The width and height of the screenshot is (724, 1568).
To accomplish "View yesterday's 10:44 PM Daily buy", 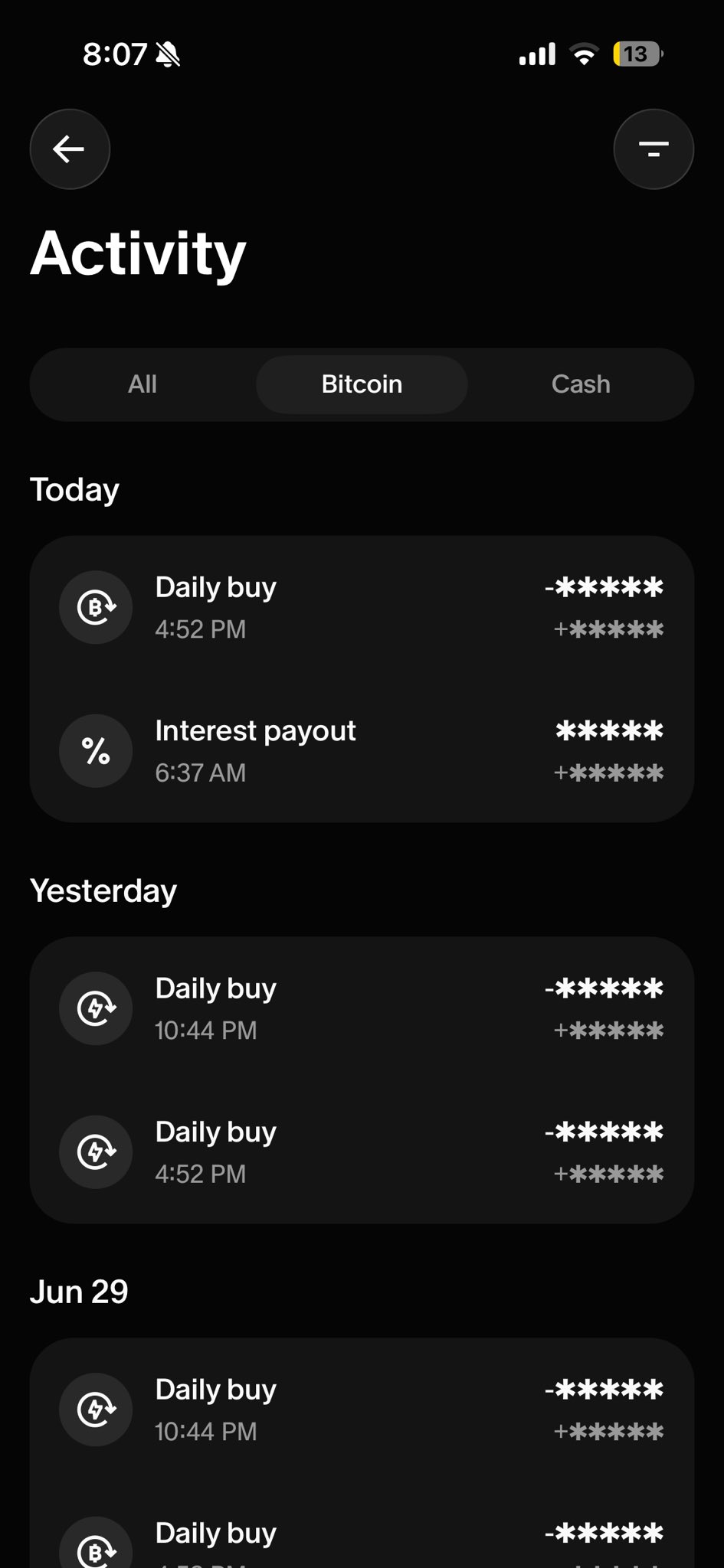I will point(362,1009).
